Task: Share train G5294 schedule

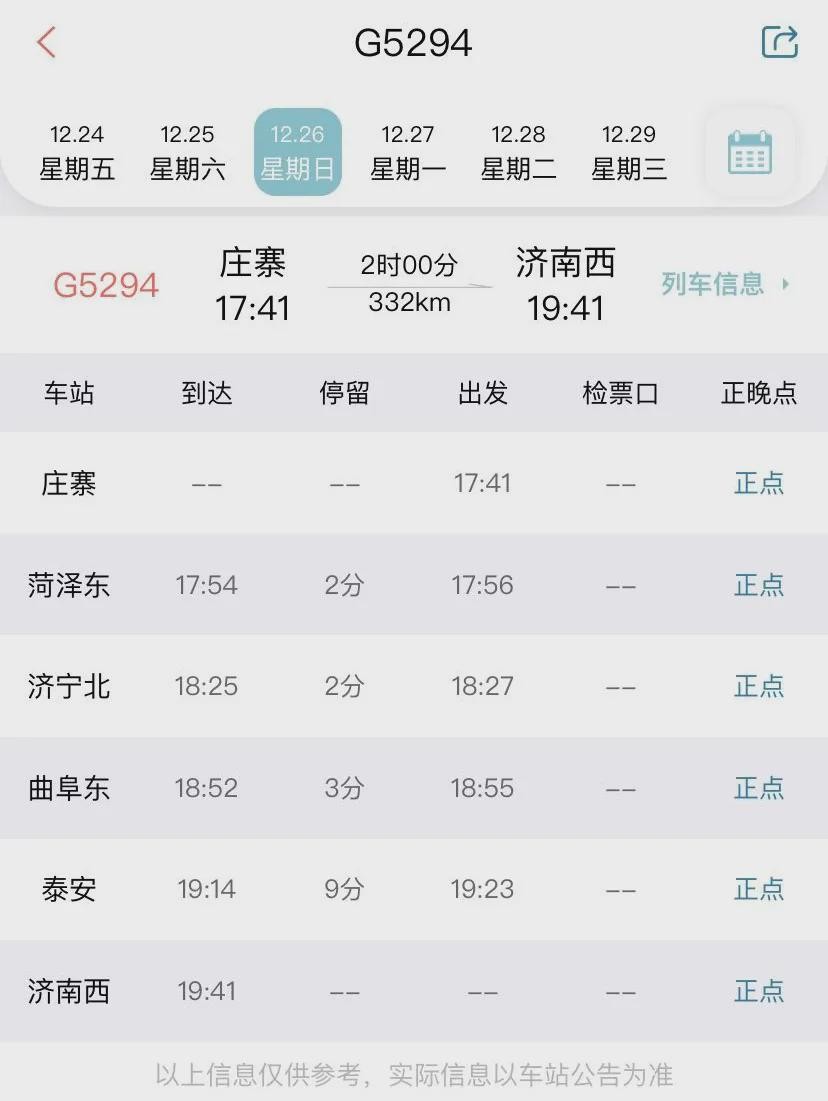Action: coord(779,42)
